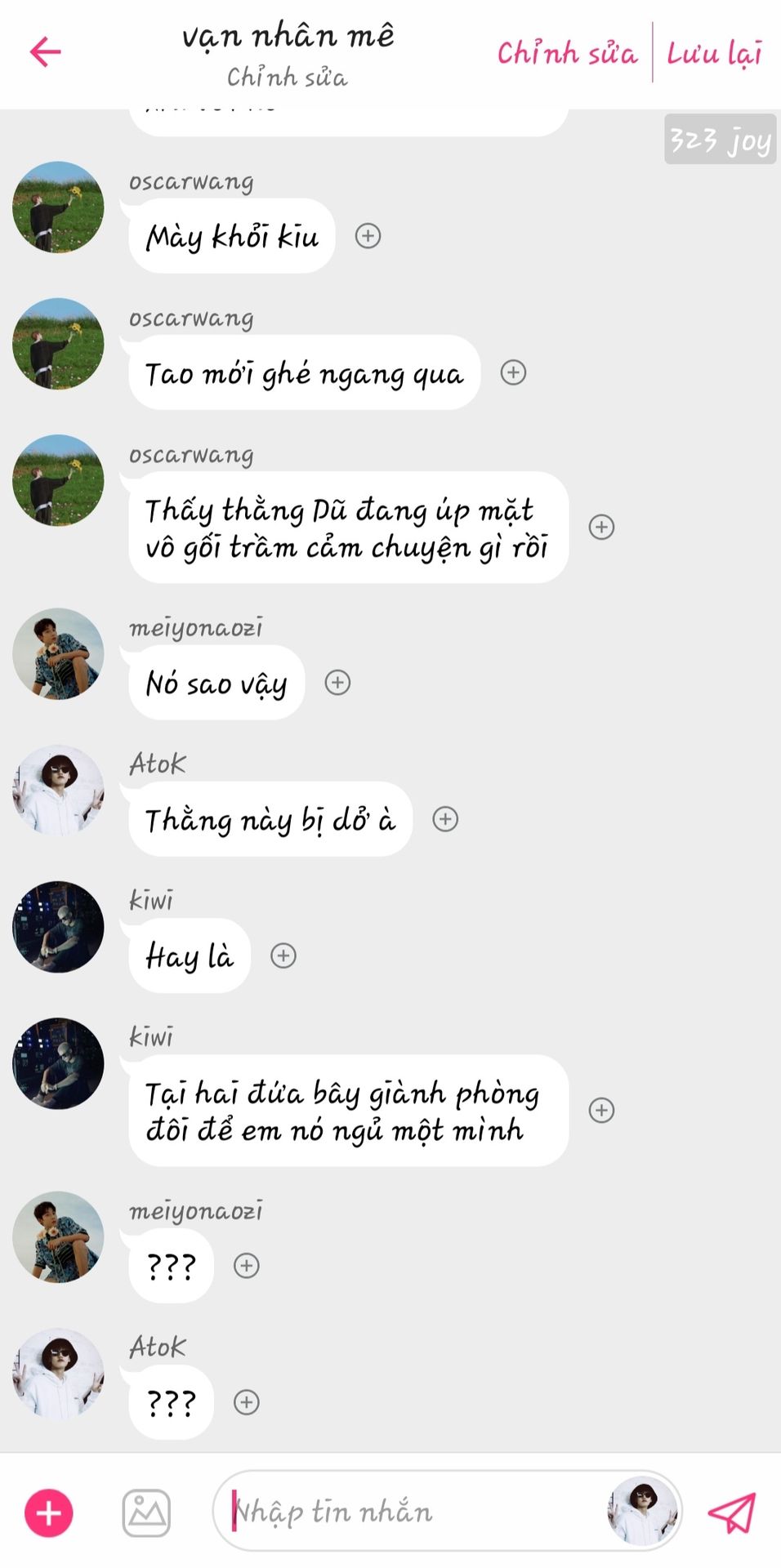781x1568 pixels.
Task: Go back using the pink arrow
Action: pyautogui.click(x=46, y=52)
